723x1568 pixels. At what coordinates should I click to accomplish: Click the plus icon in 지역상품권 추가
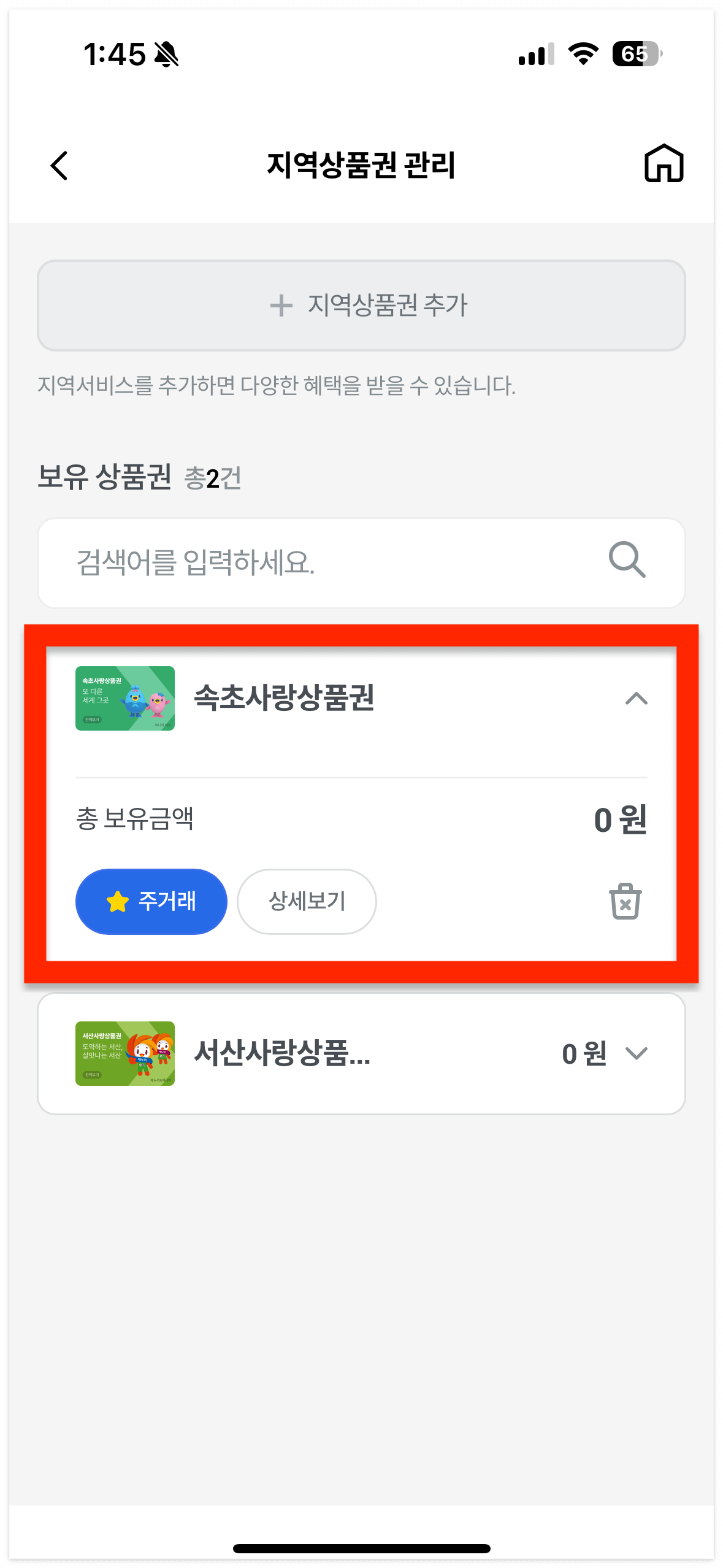[281, 305]
